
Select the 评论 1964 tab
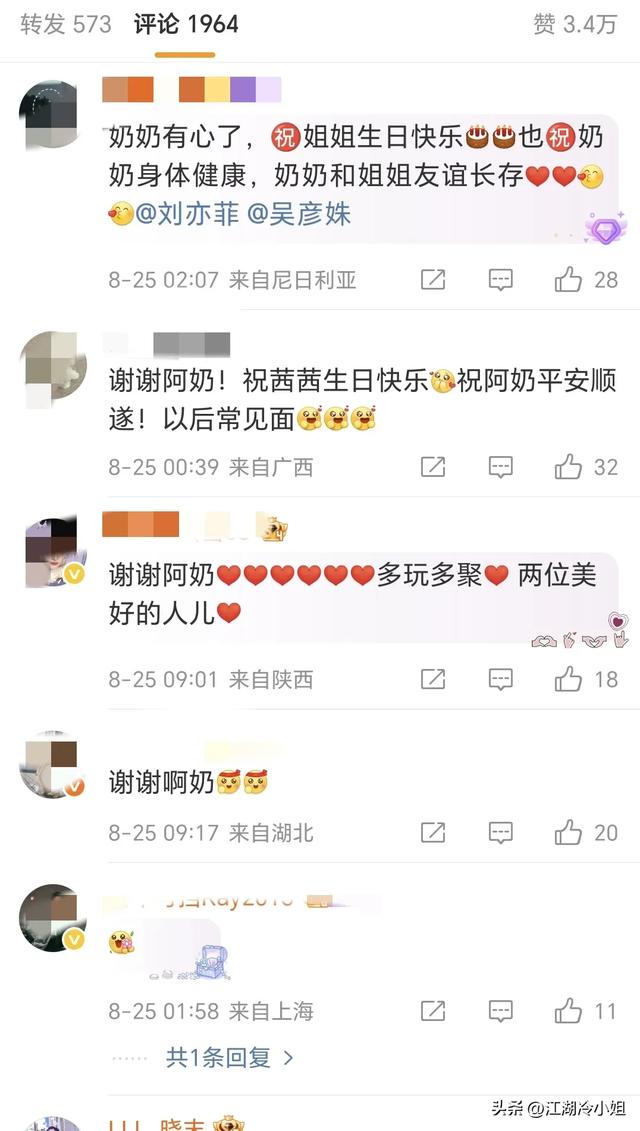tap(186, 24)
